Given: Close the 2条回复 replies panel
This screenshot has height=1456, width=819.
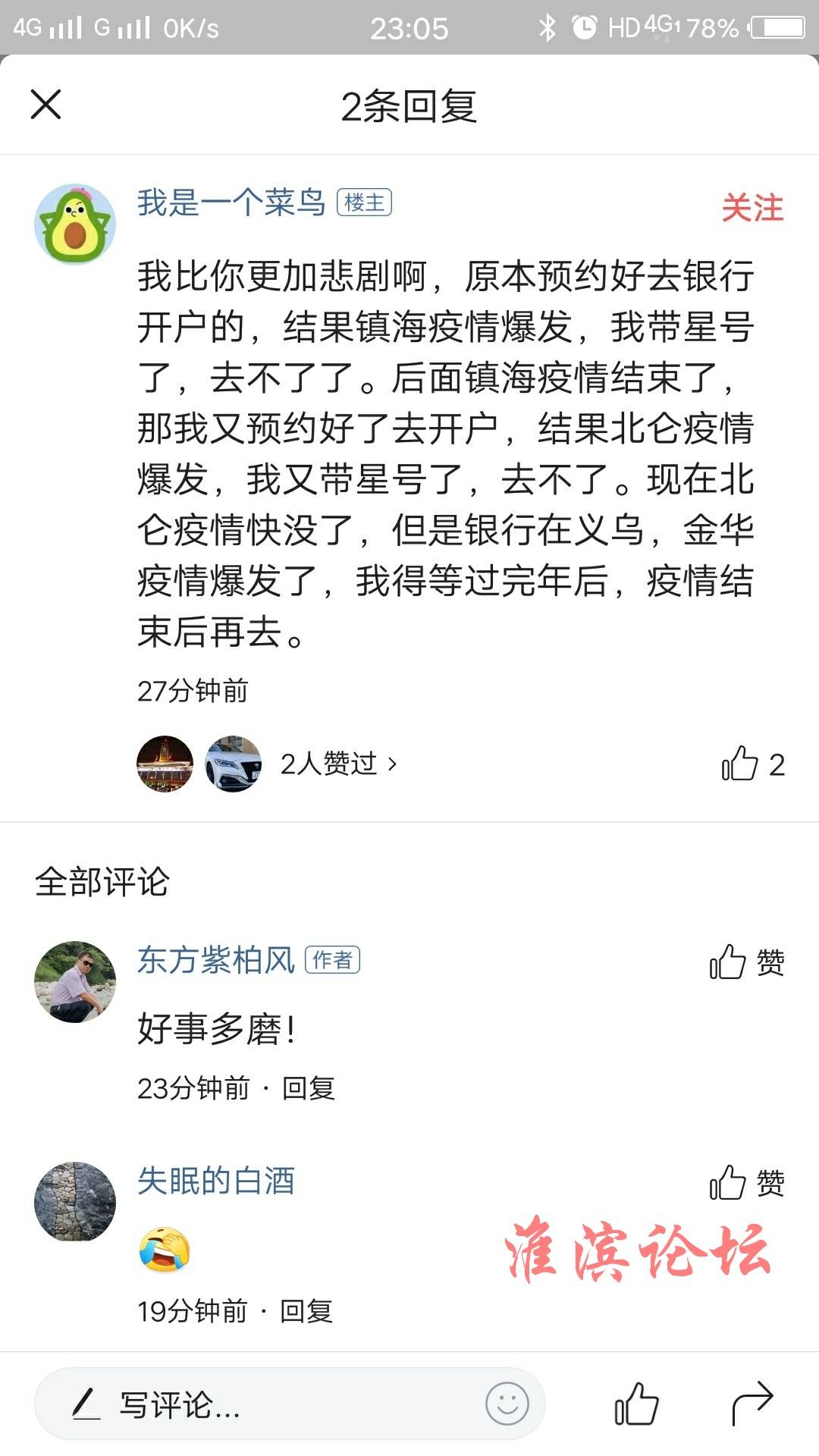Looking at the screenshot, I should pyautogui.click(x=45, y=105).
